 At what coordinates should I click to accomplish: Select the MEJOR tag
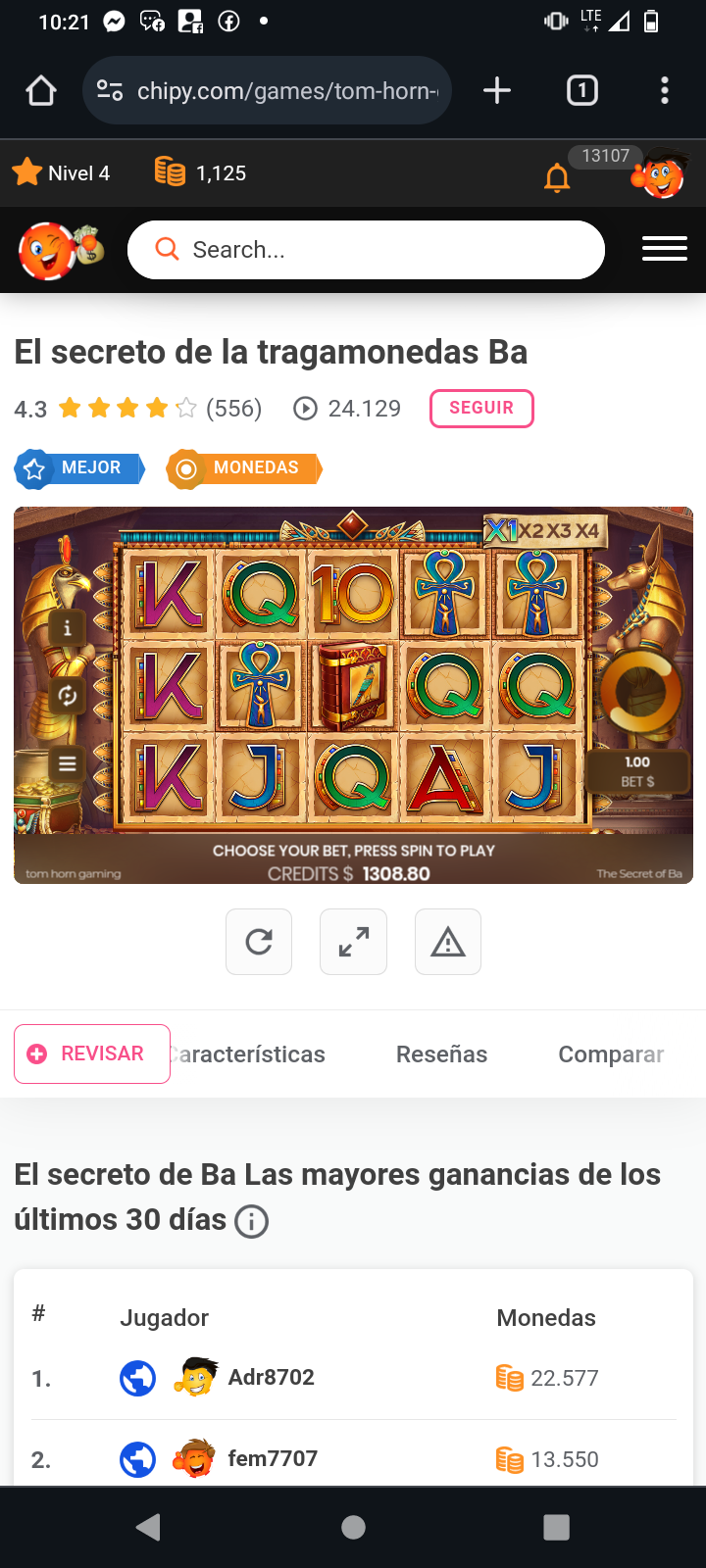[79, 468]
